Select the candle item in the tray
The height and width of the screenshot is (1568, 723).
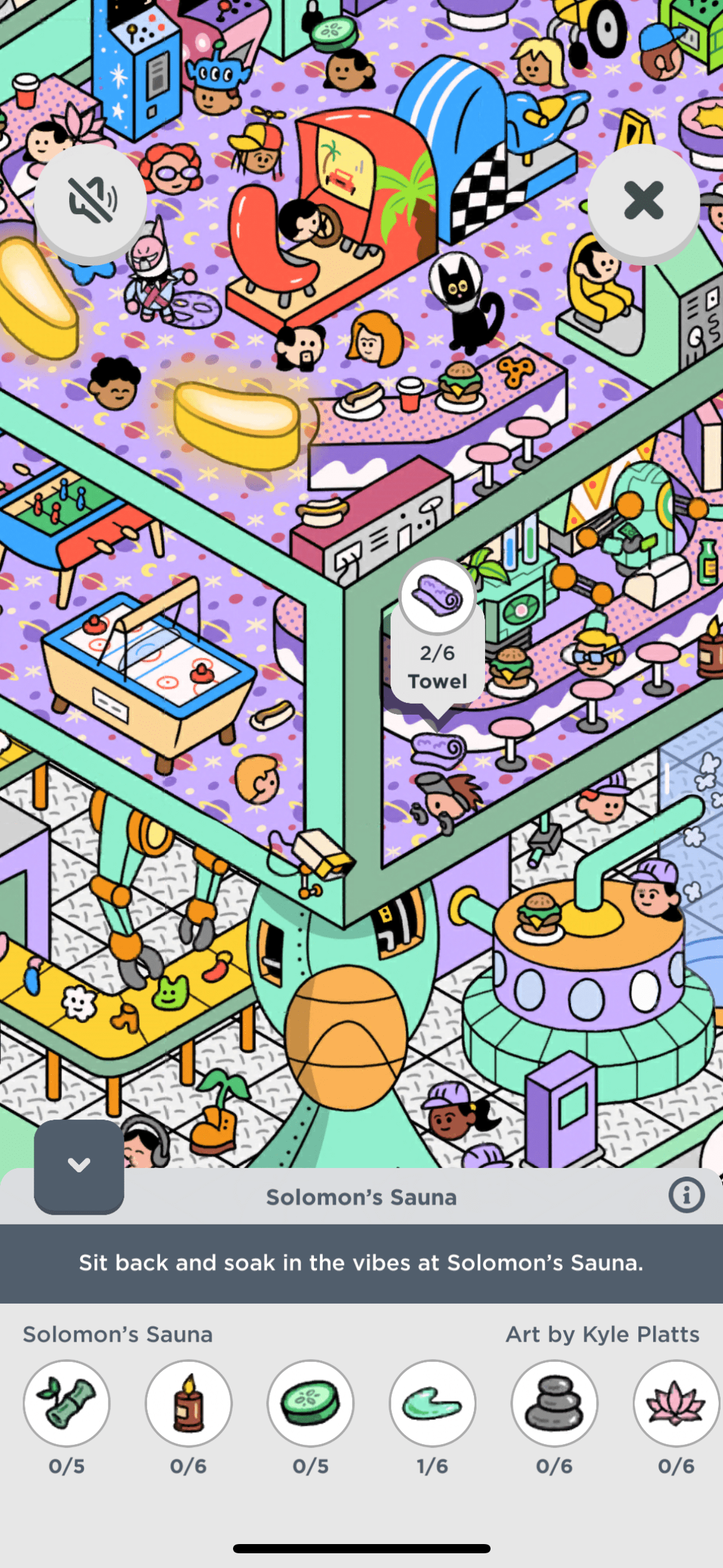coord(188,1403)
